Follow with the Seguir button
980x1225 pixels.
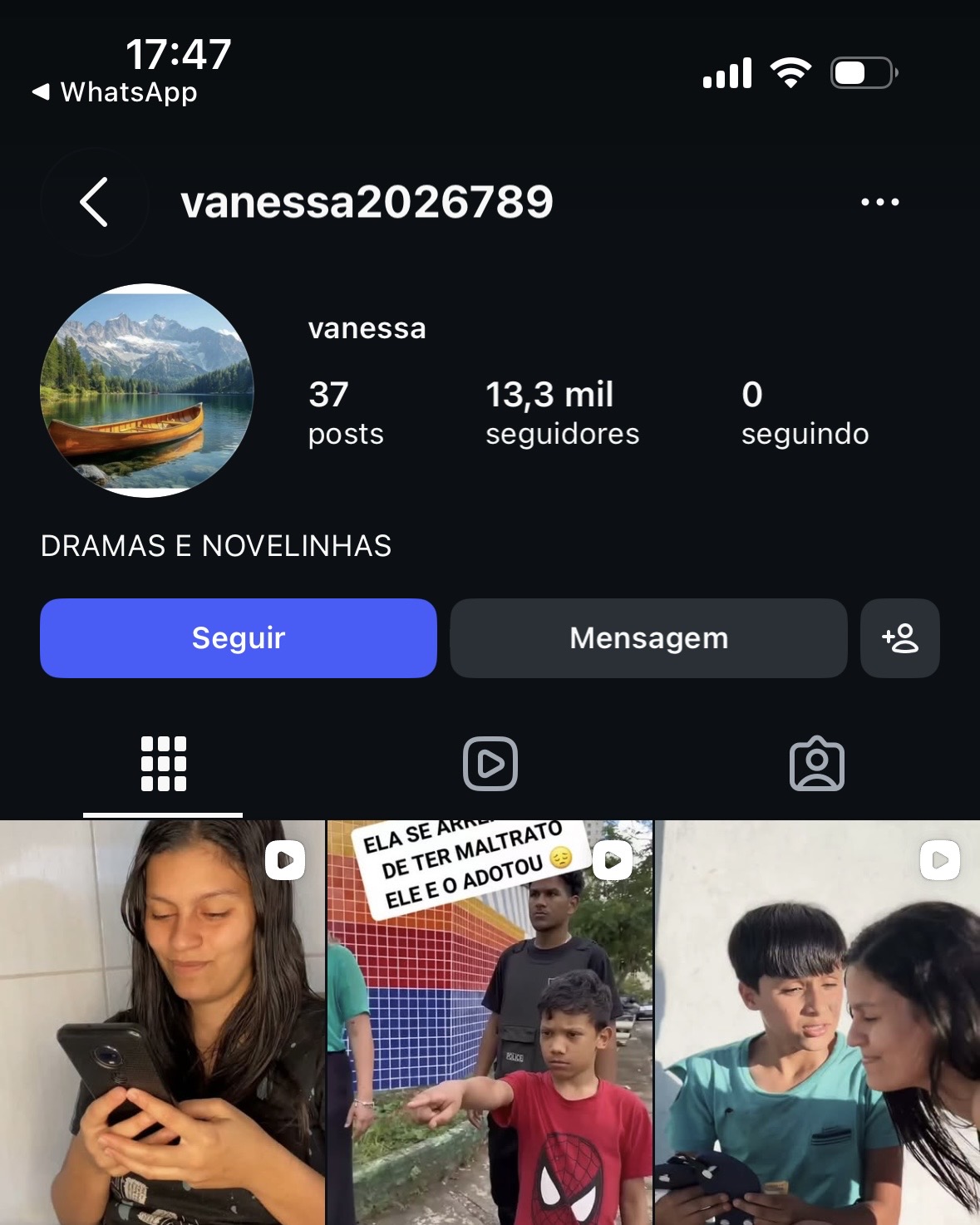coord(239,638)
